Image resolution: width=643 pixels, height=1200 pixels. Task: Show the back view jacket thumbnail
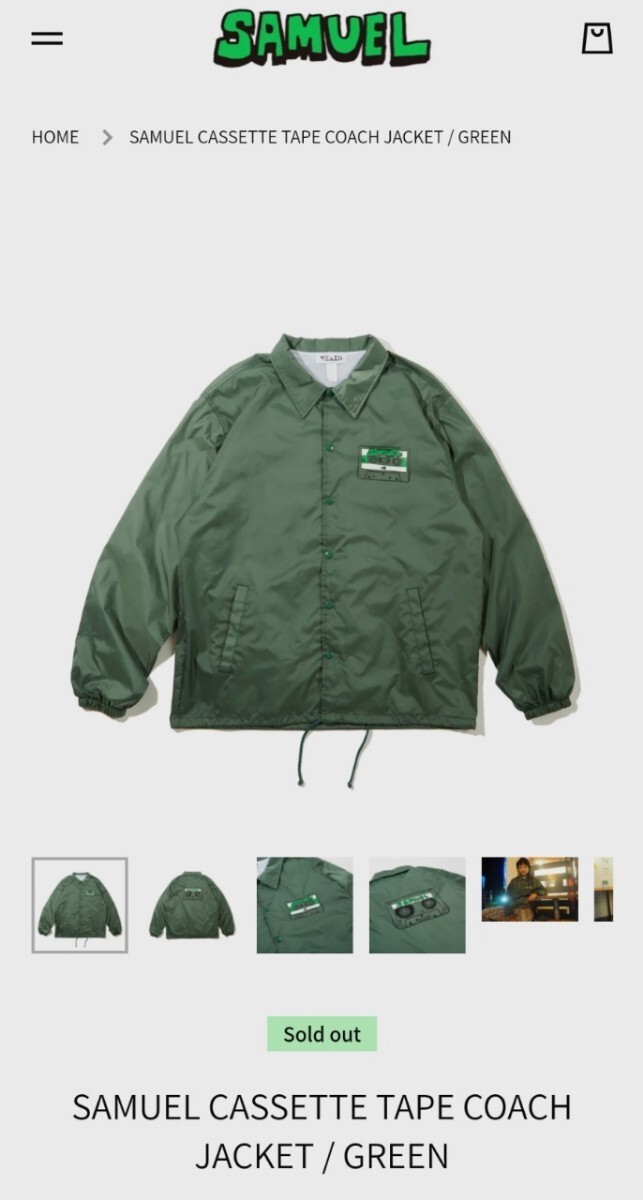pos(192,905)
